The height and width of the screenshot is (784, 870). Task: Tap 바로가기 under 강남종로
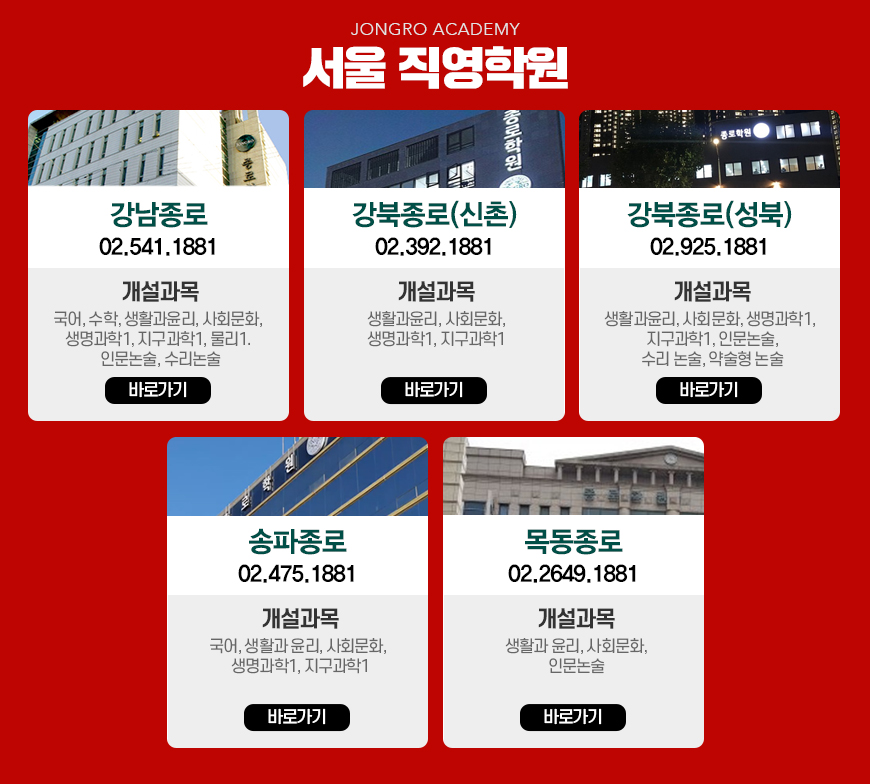tap(158, 390)
